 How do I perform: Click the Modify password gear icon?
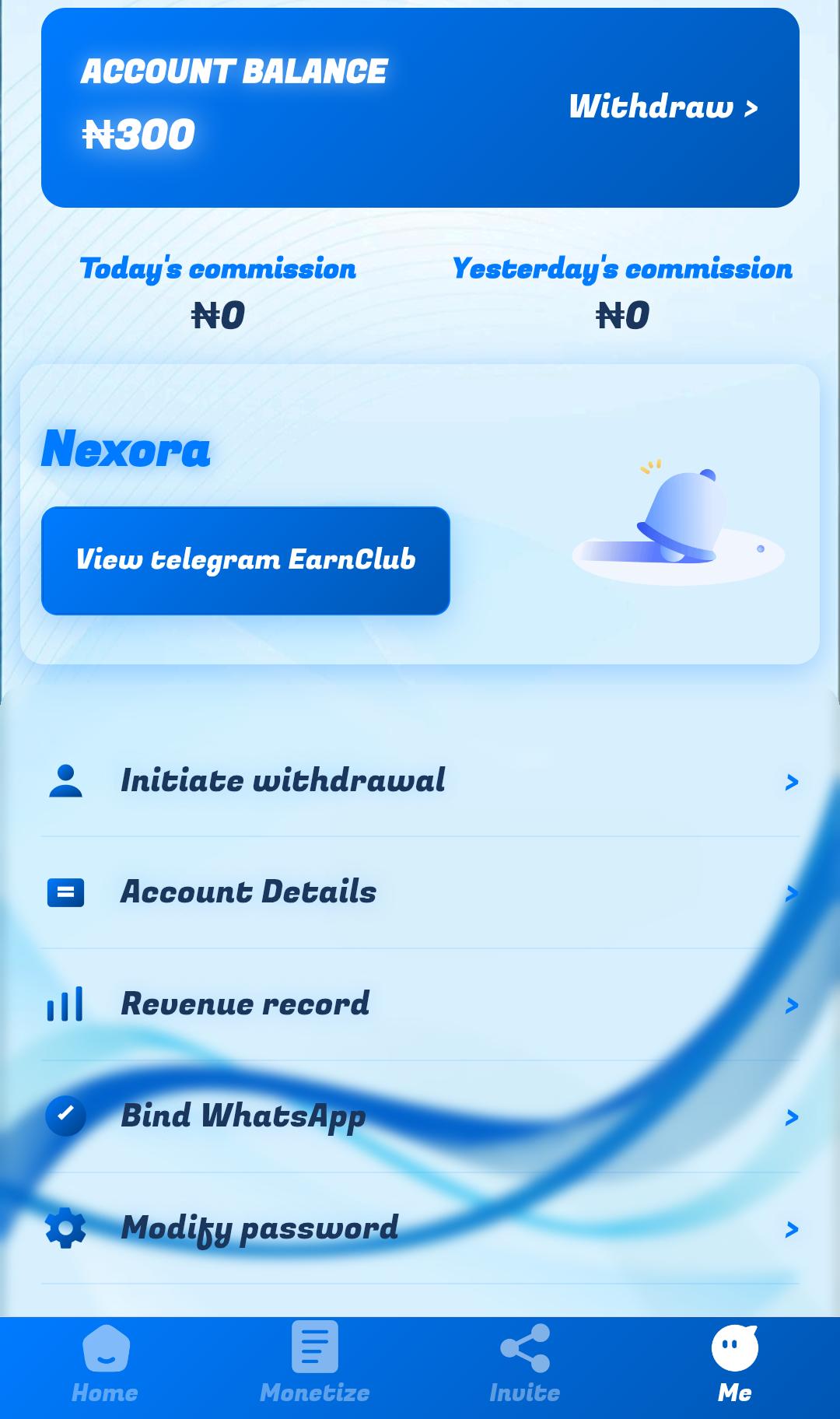click(66, 1228)
